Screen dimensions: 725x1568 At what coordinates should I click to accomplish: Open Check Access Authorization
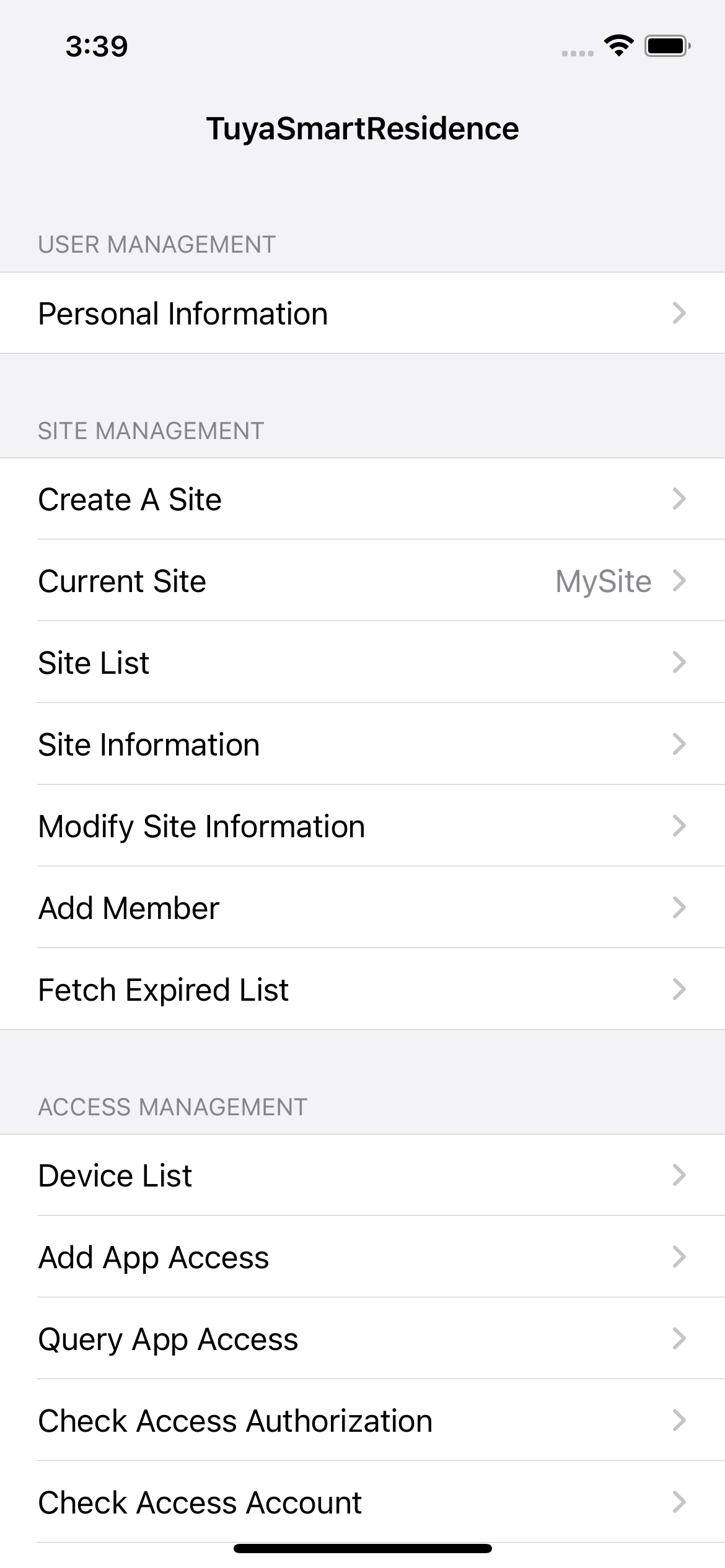pyautogui.click(x=362, y=1420)
